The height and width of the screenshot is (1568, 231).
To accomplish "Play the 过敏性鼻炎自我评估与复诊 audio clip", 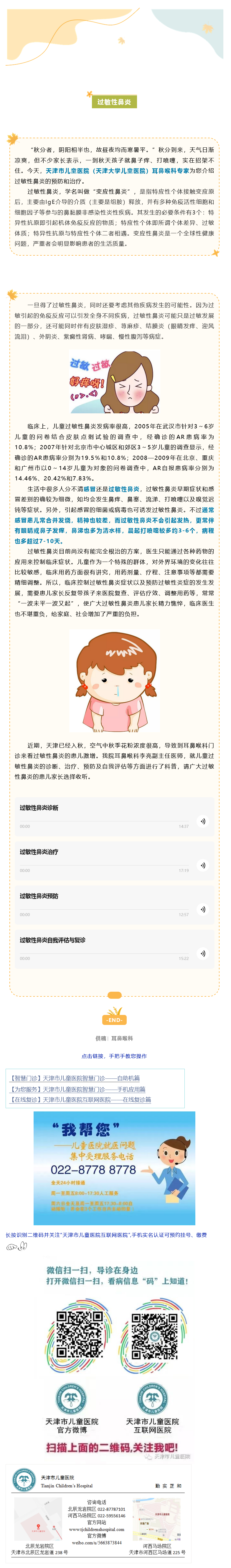I will click(202, 953).
